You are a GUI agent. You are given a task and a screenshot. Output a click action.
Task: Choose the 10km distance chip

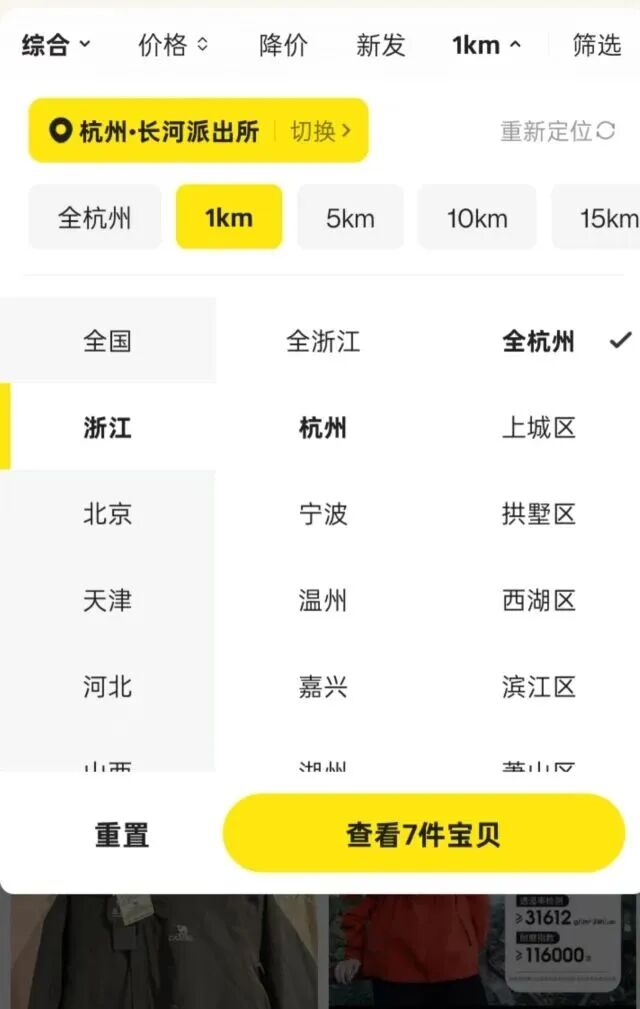point(477,218)
